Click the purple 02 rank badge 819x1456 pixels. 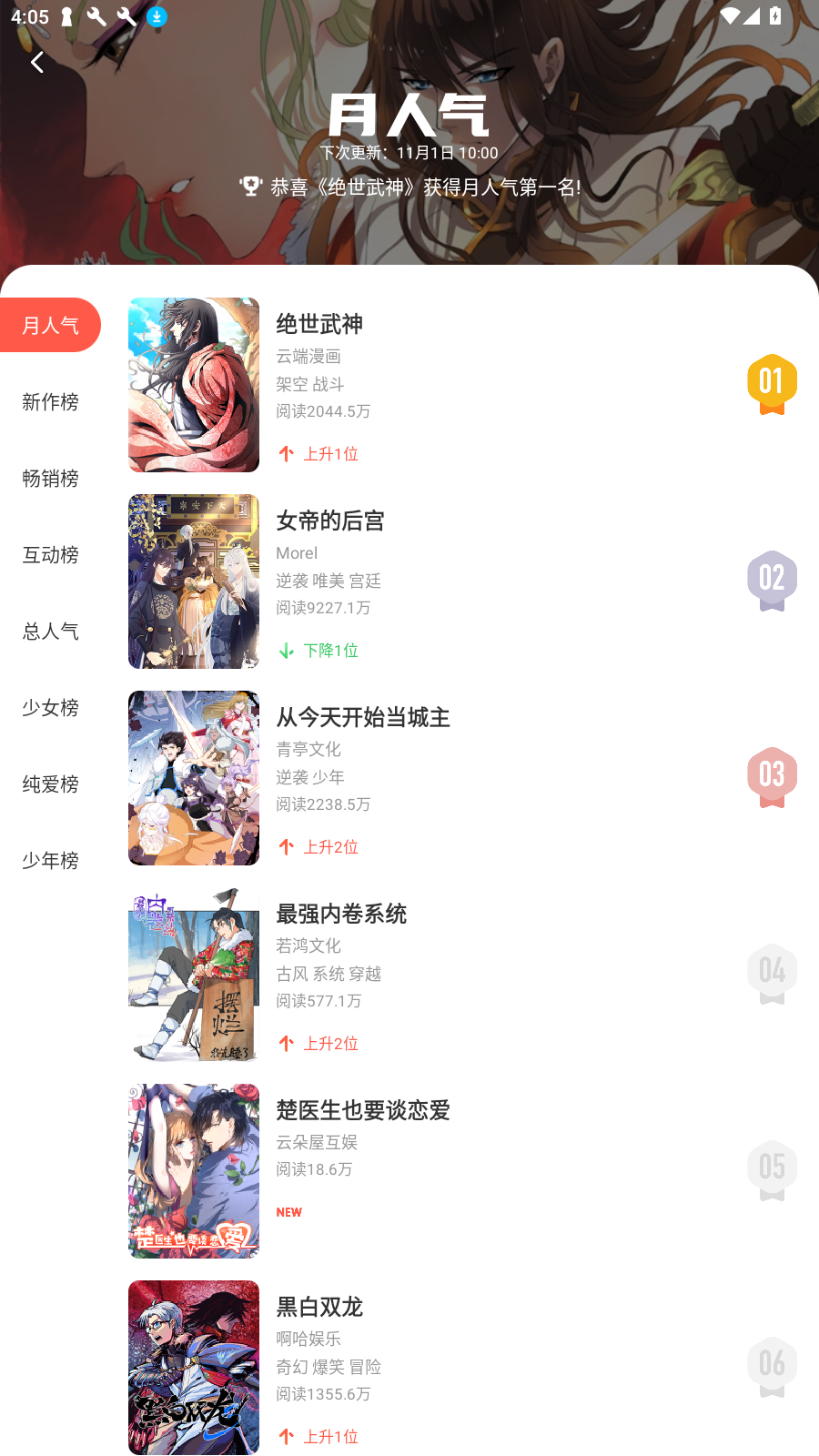771,581
